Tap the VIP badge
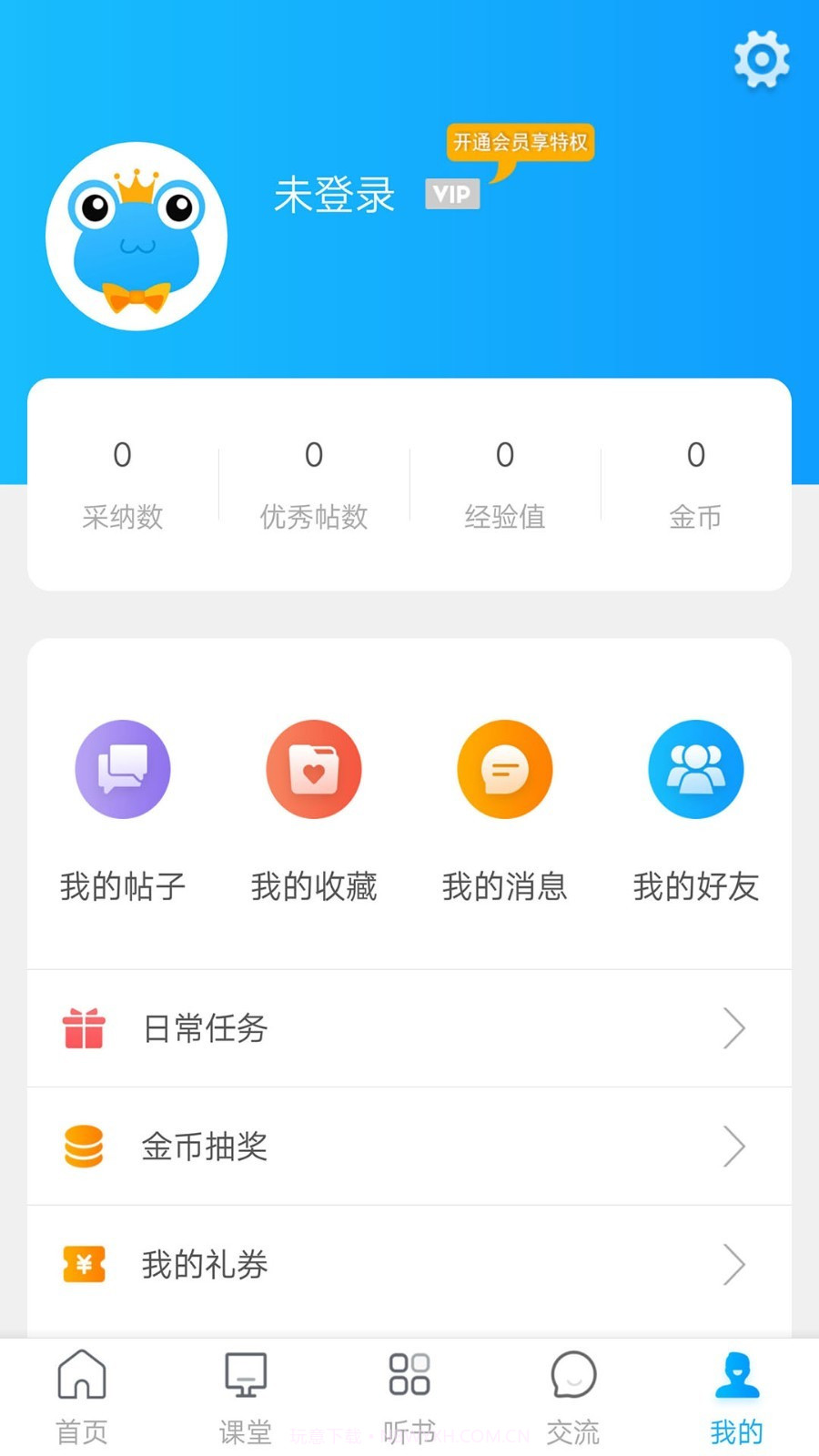This screenshot has height=1456, width=819. [x=452, y=194]
